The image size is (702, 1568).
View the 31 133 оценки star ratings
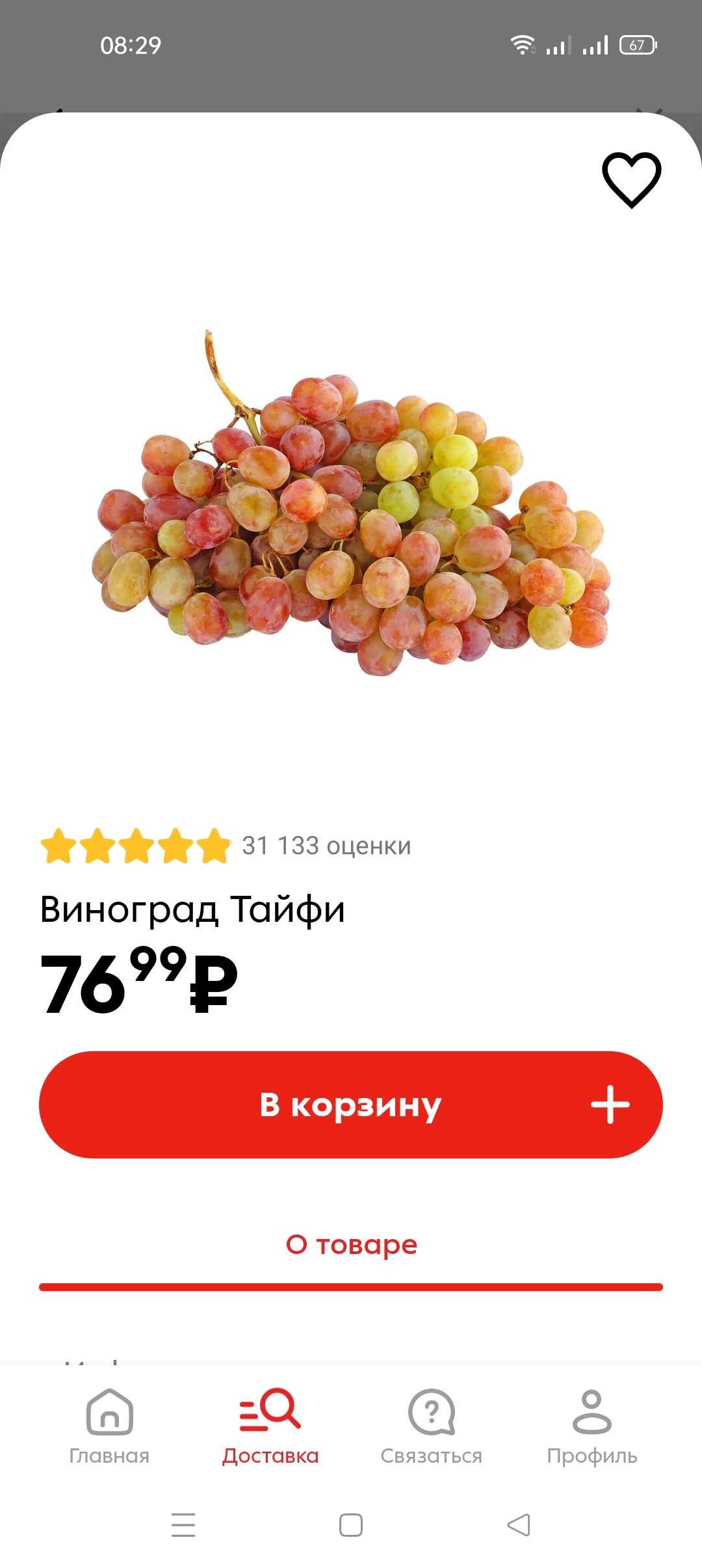(x=226, y=846)
